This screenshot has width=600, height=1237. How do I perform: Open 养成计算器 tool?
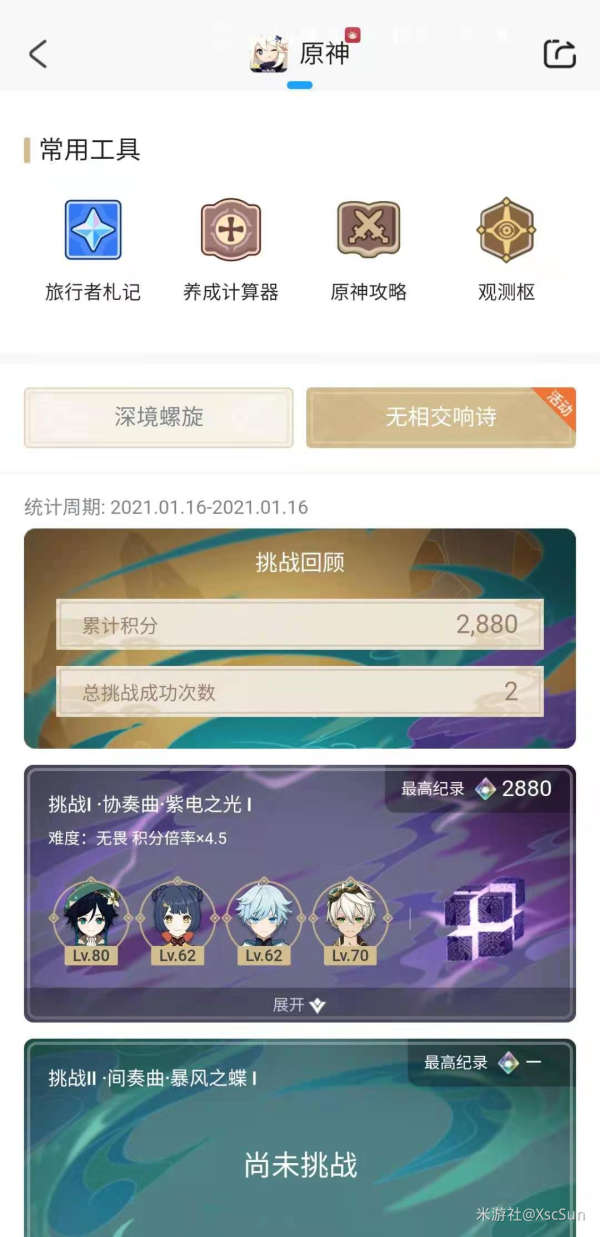(x=230, y=250)
